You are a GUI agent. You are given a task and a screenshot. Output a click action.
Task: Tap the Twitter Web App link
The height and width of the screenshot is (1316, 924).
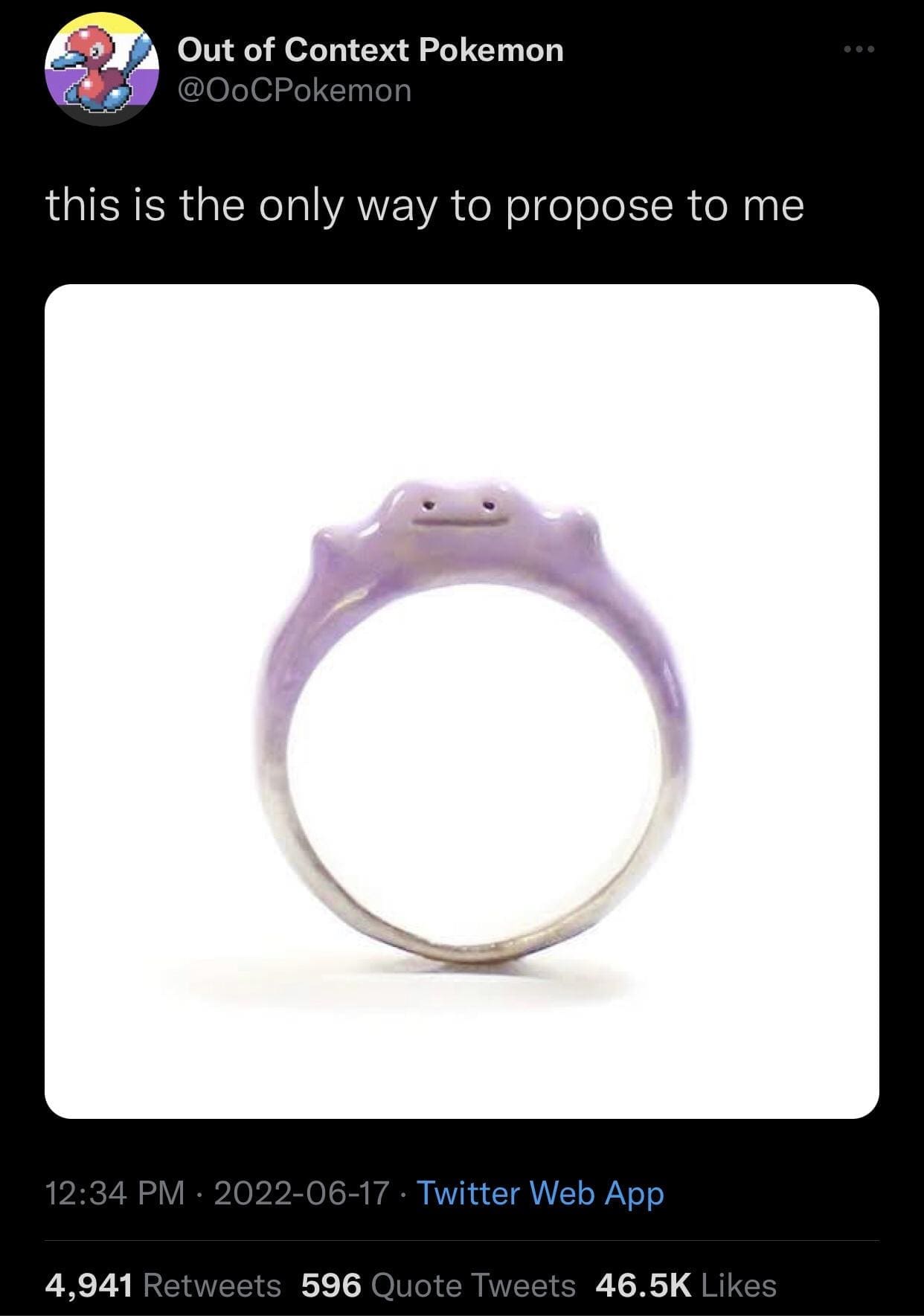pos(540,1193)
